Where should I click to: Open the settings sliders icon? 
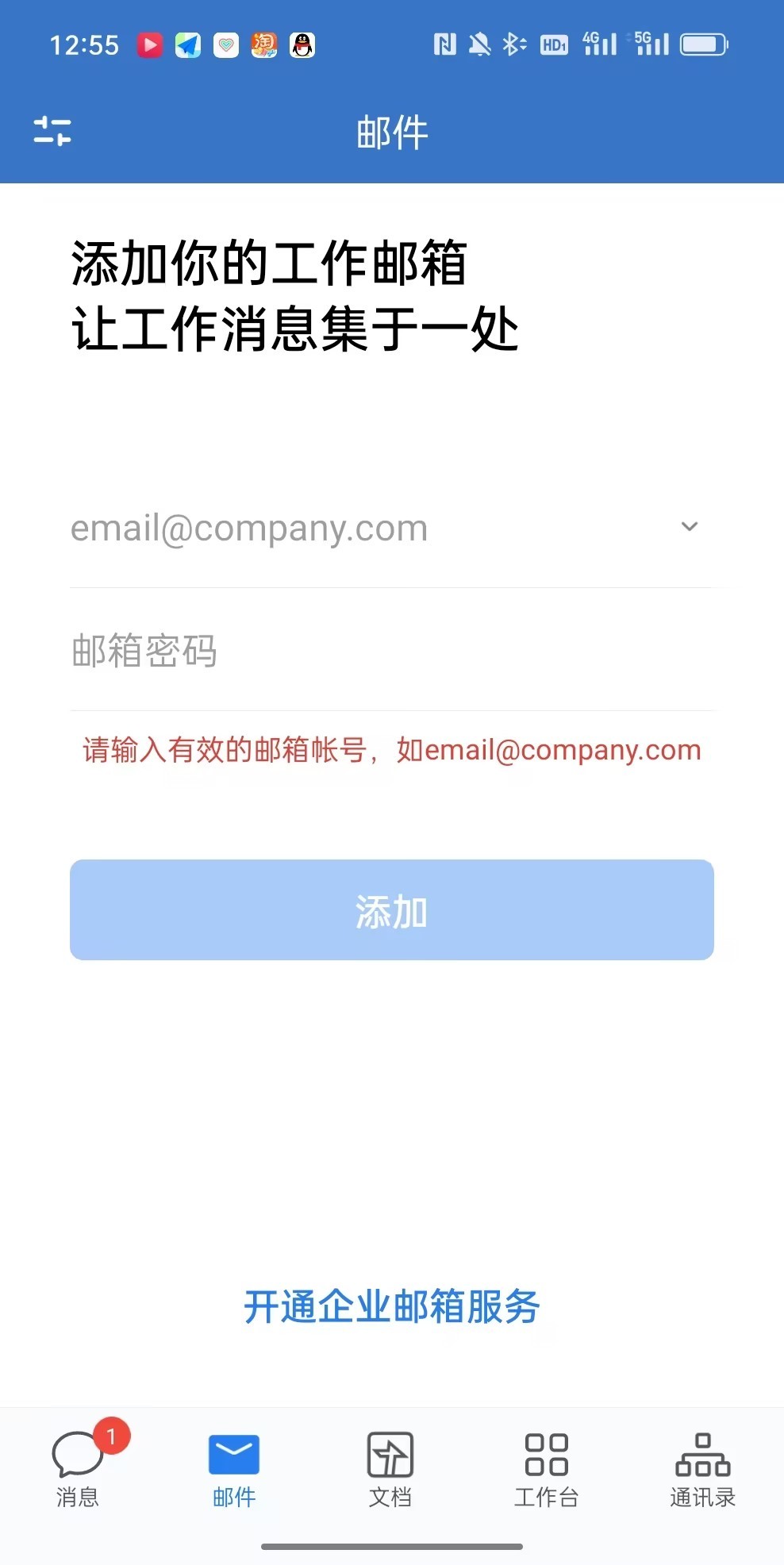coord(52,131)
